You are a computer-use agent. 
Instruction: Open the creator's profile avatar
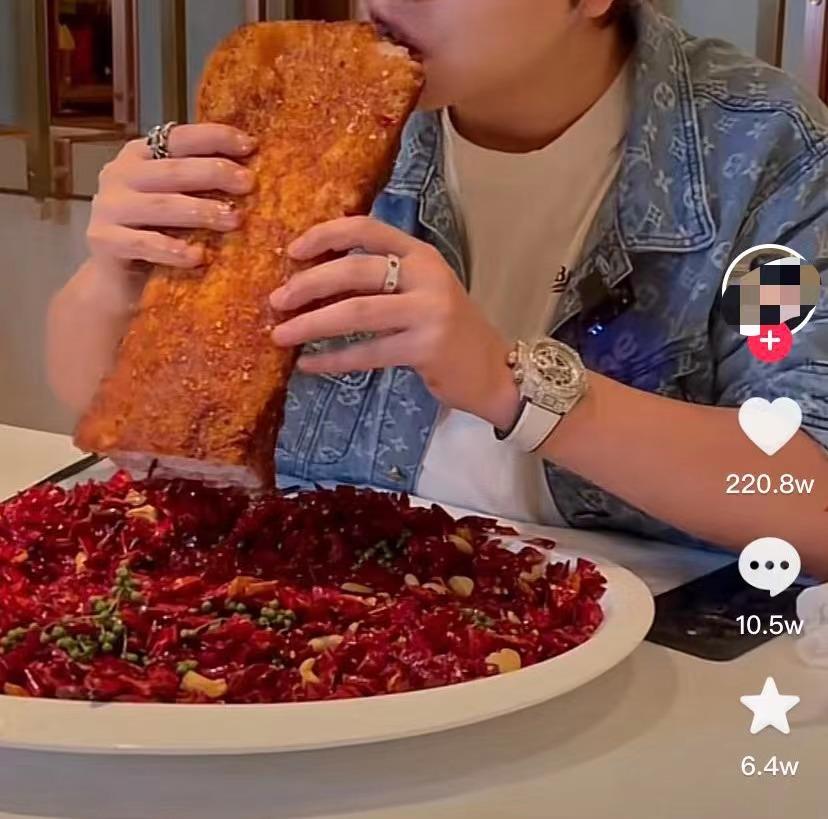[x=770, y=287]
